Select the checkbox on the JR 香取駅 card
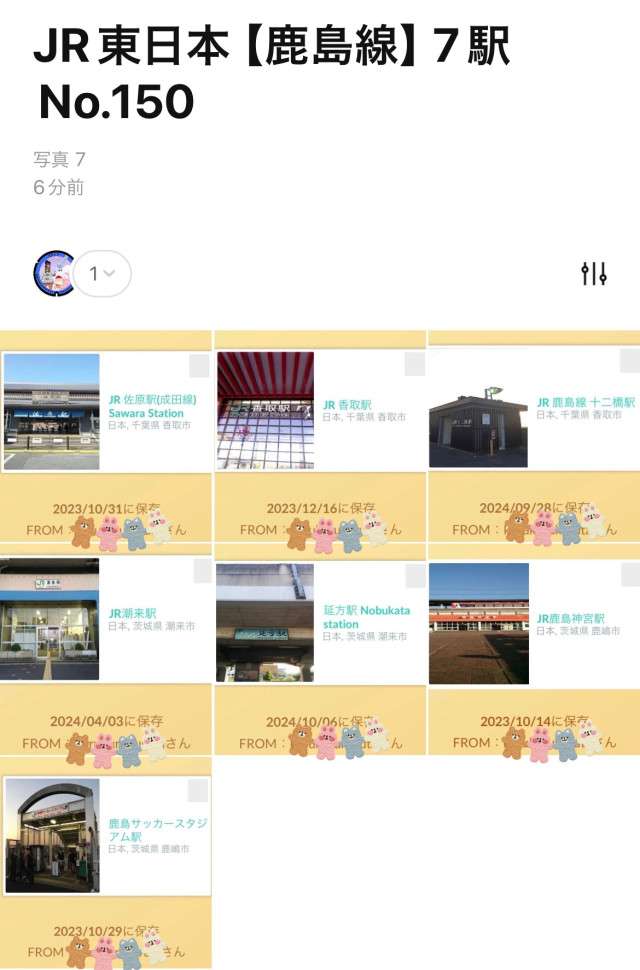Screen dimensions: 640x970 [x=415, y=365]
